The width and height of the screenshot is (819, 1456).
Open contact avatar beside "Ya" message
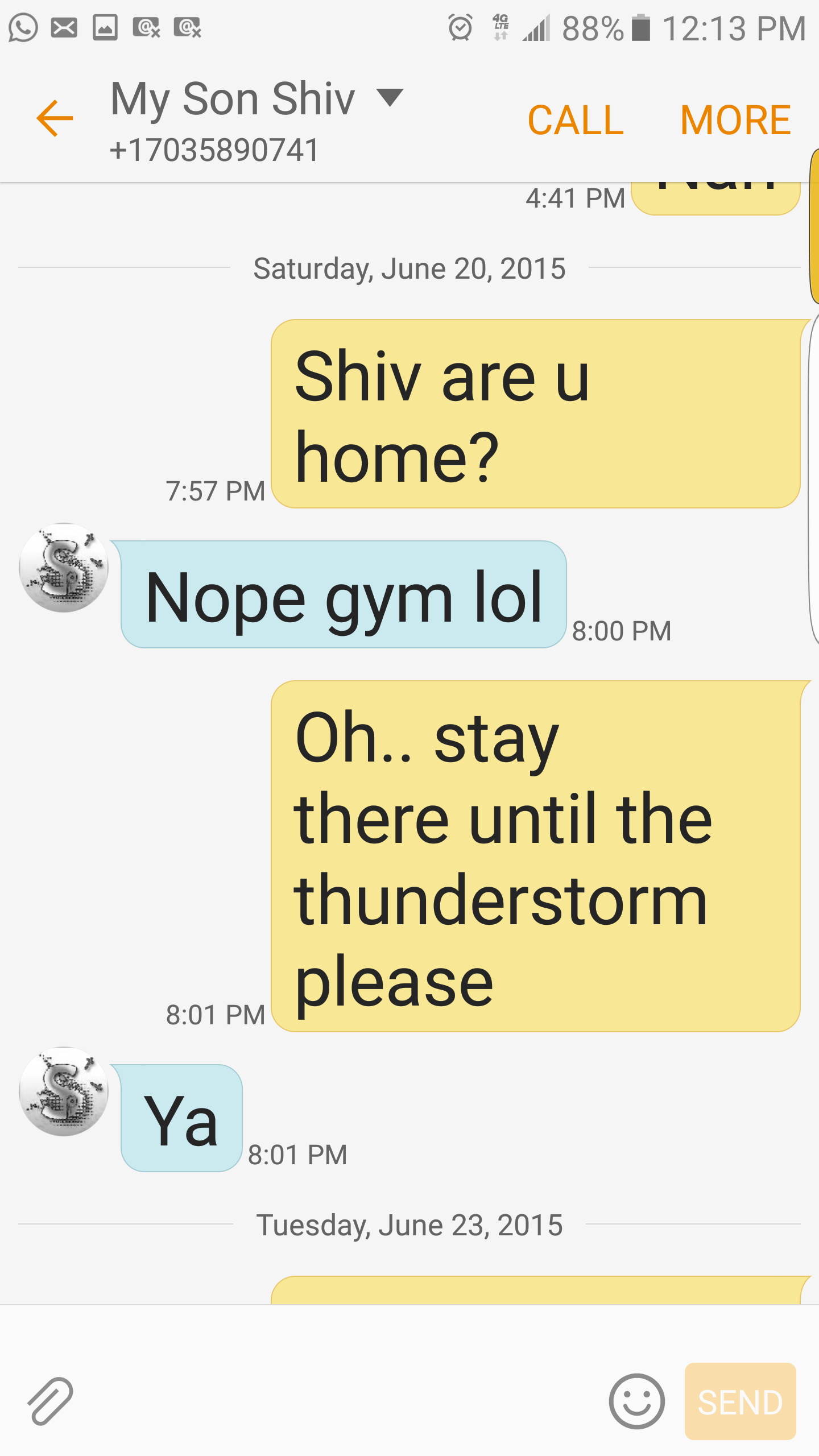coord(64,1091)
